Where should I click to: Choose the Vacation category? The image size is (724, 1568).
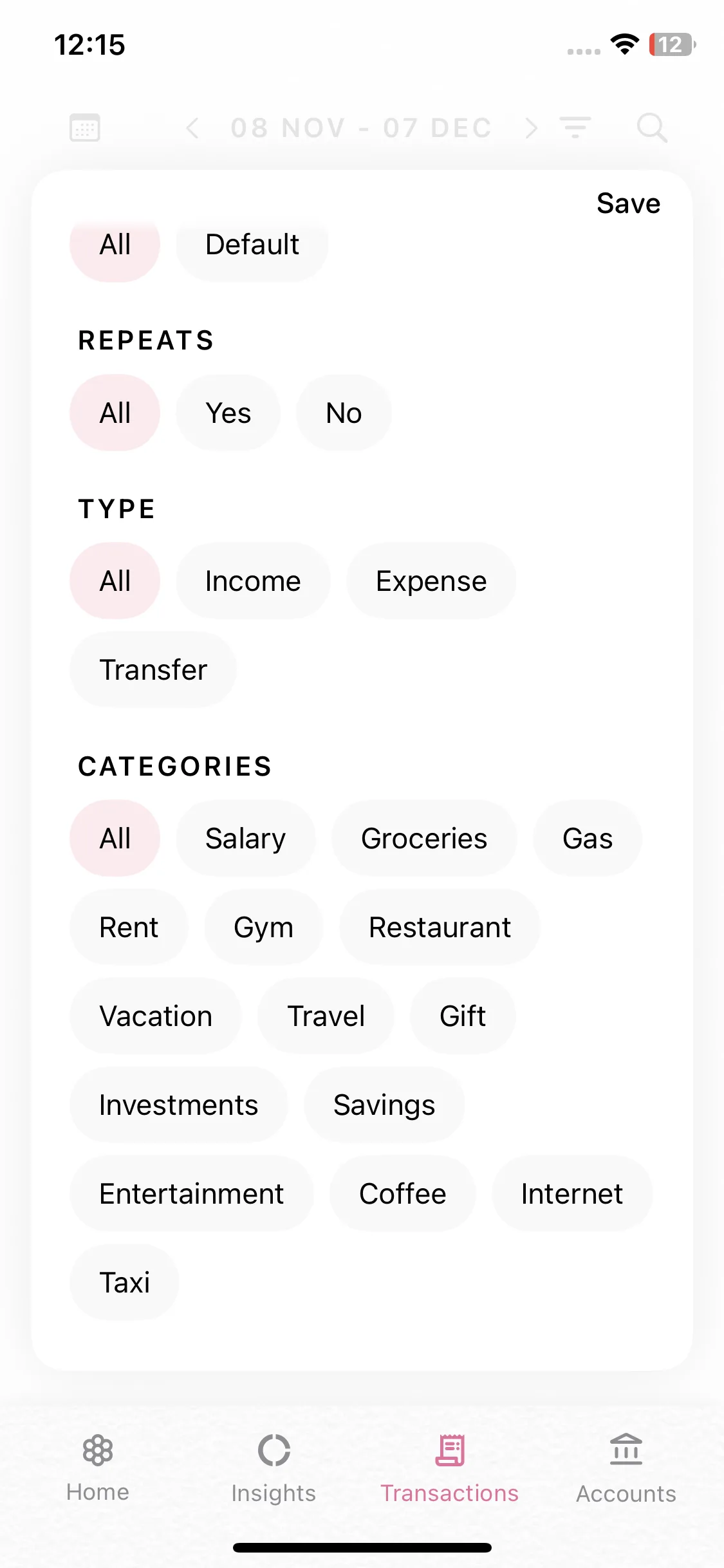[156, 1016]
